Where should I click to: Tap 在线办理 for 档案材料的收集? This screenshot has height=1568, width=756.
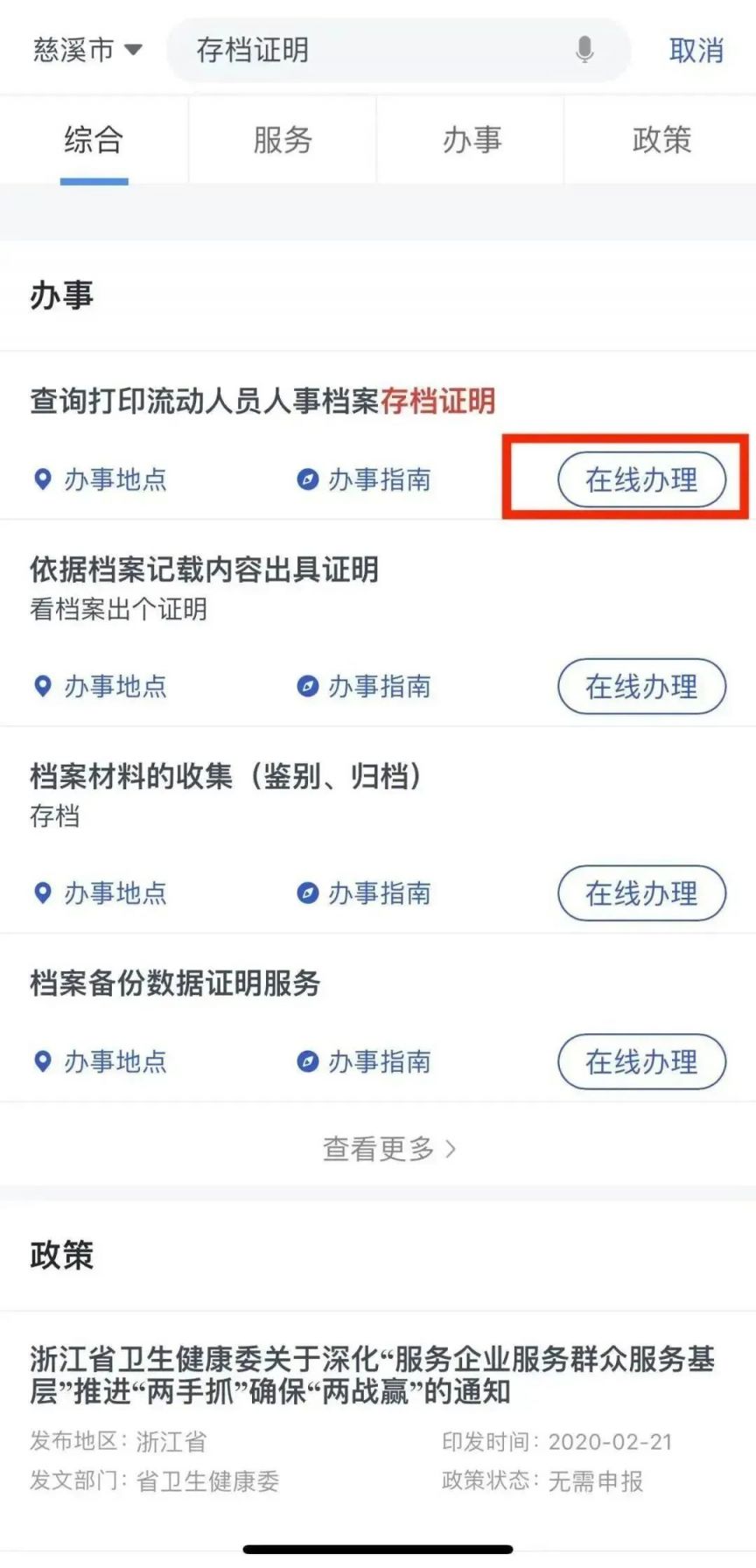pyautogui.click(x=641, y=893)
